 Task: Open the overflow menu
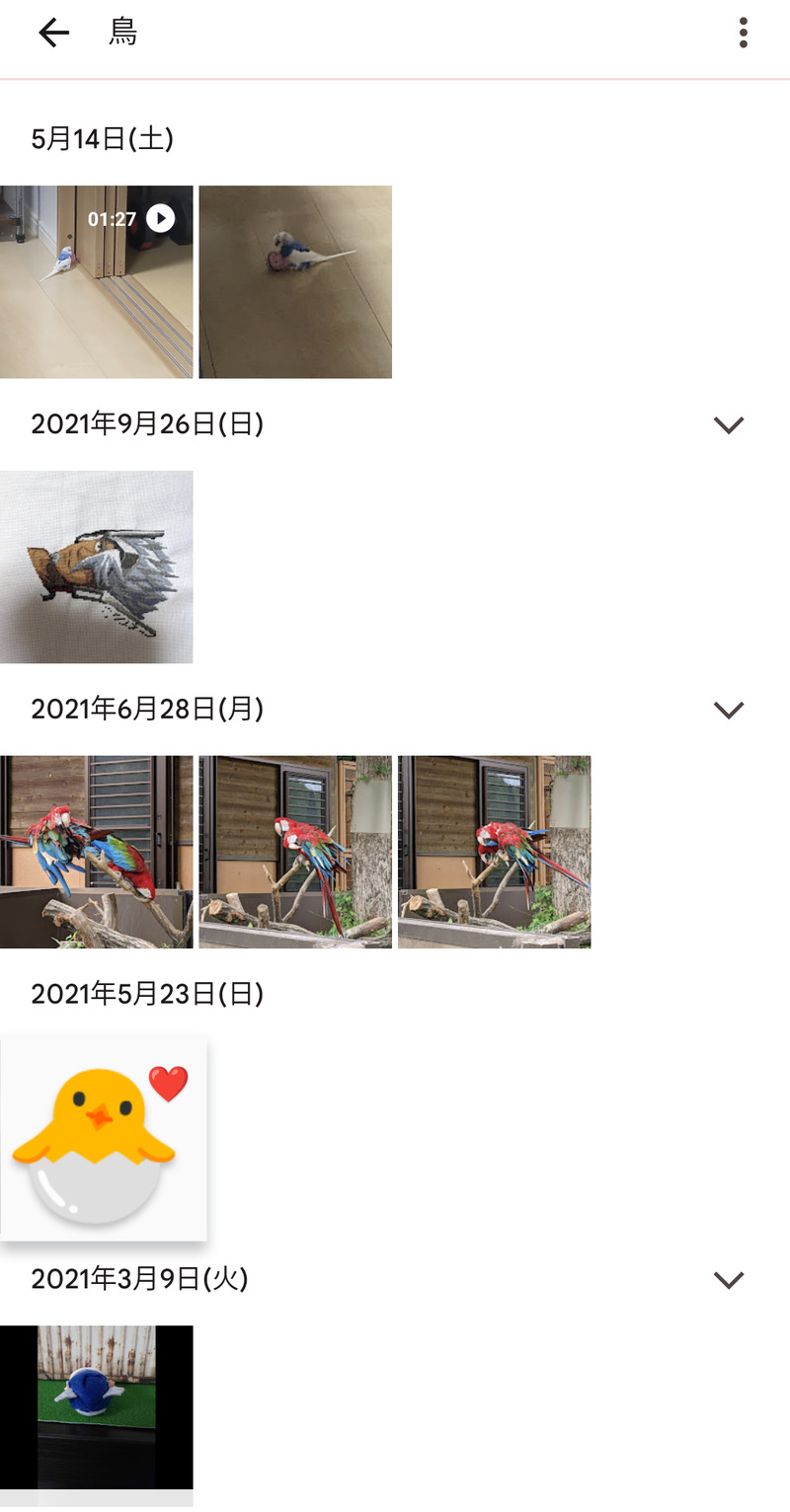[743, 34]
